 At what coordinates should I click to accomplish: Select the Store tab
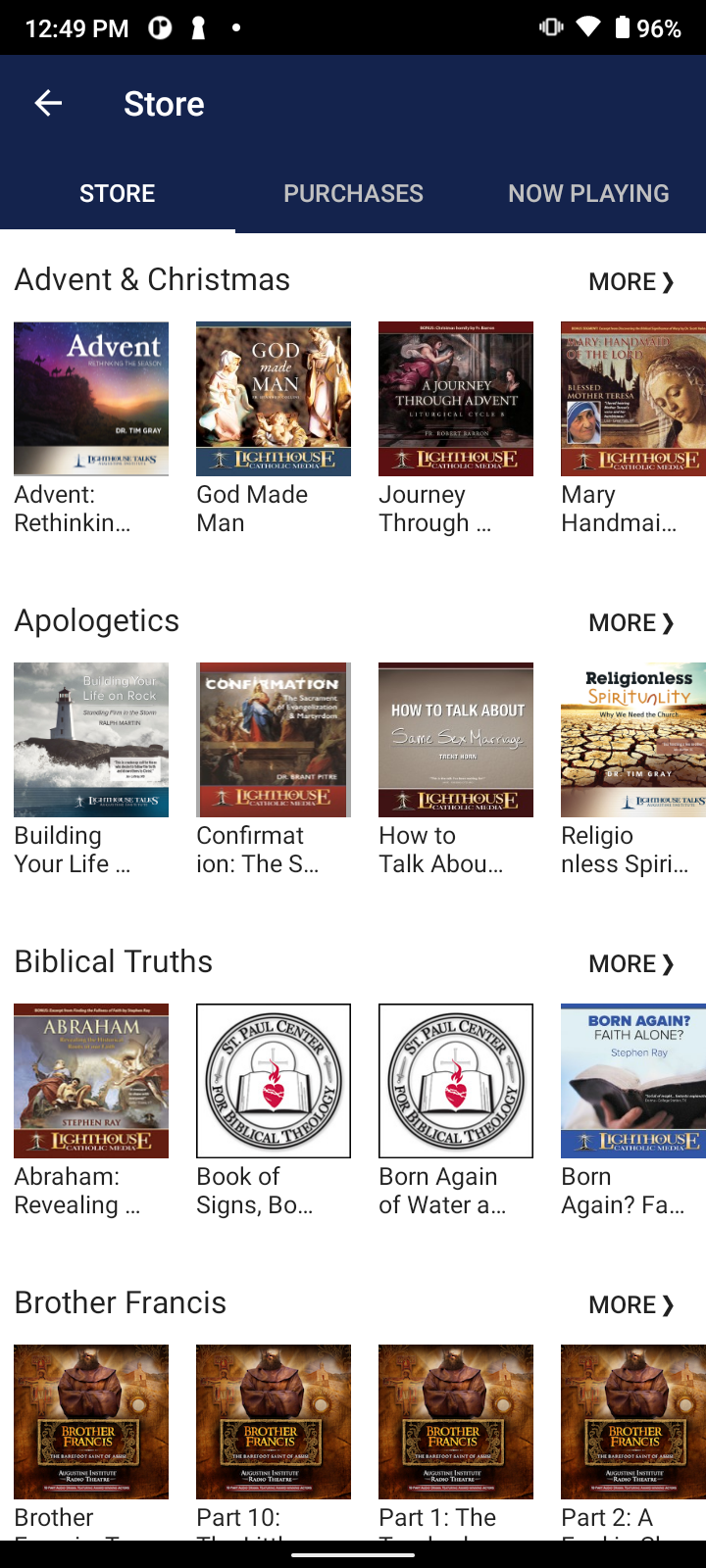[x=117, y=193]
